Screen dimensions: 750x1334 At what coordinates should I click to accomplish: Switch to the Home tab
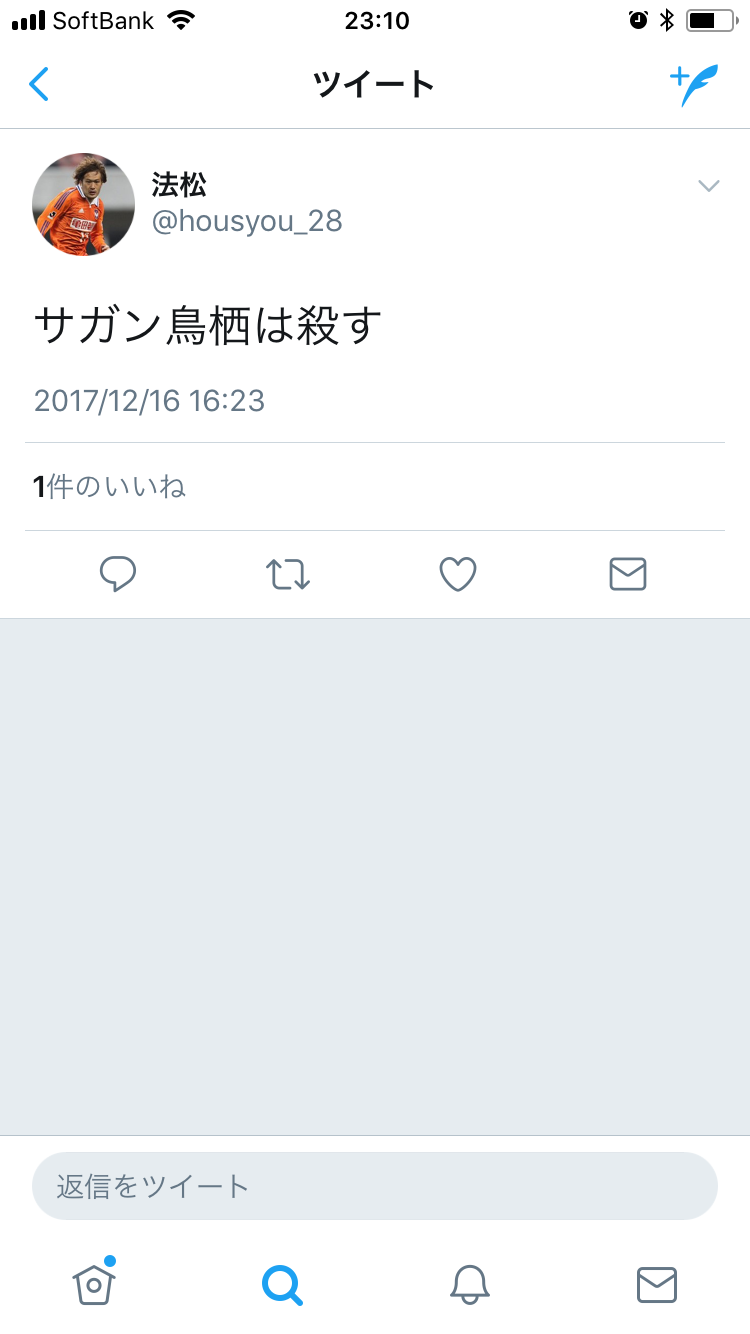point(94,1283)
